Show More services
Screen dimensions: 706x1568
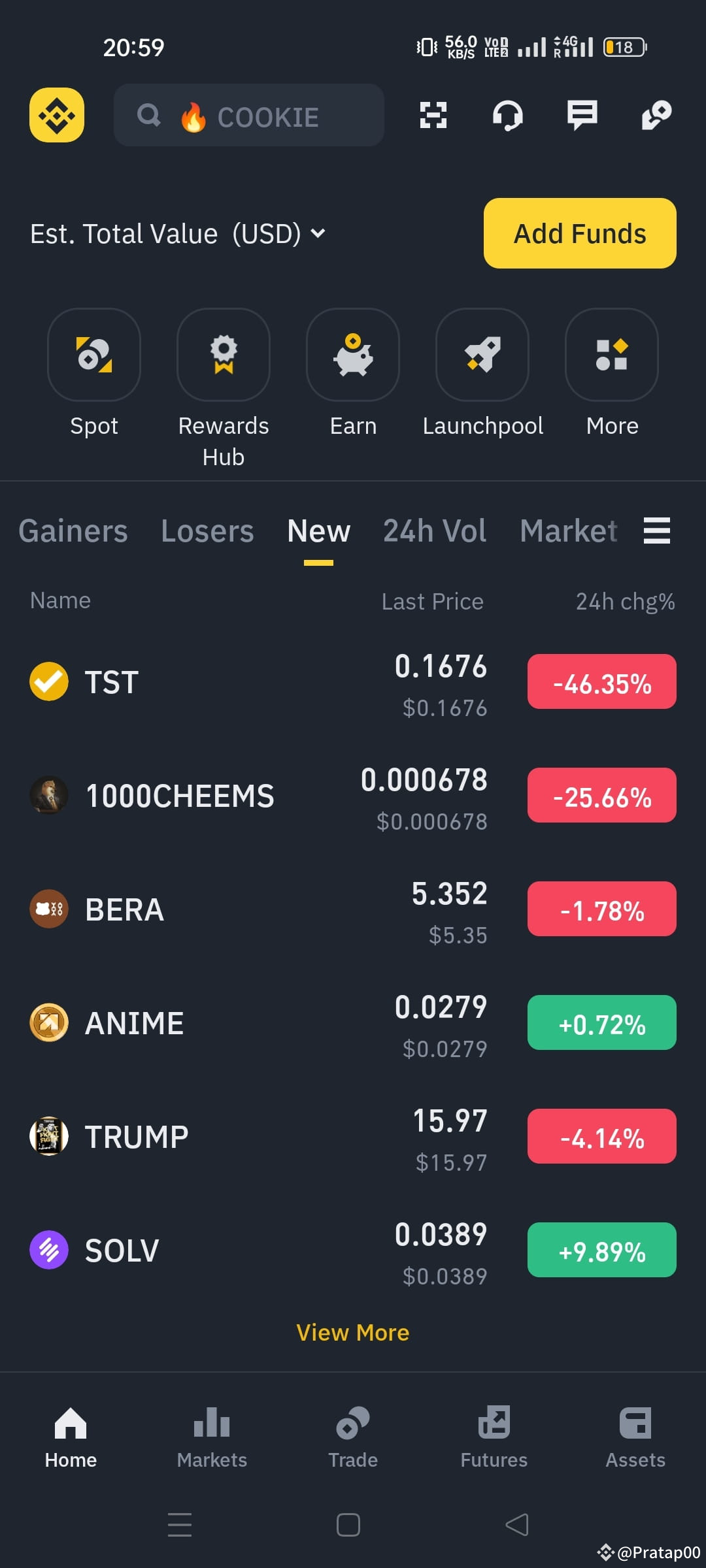611,355
